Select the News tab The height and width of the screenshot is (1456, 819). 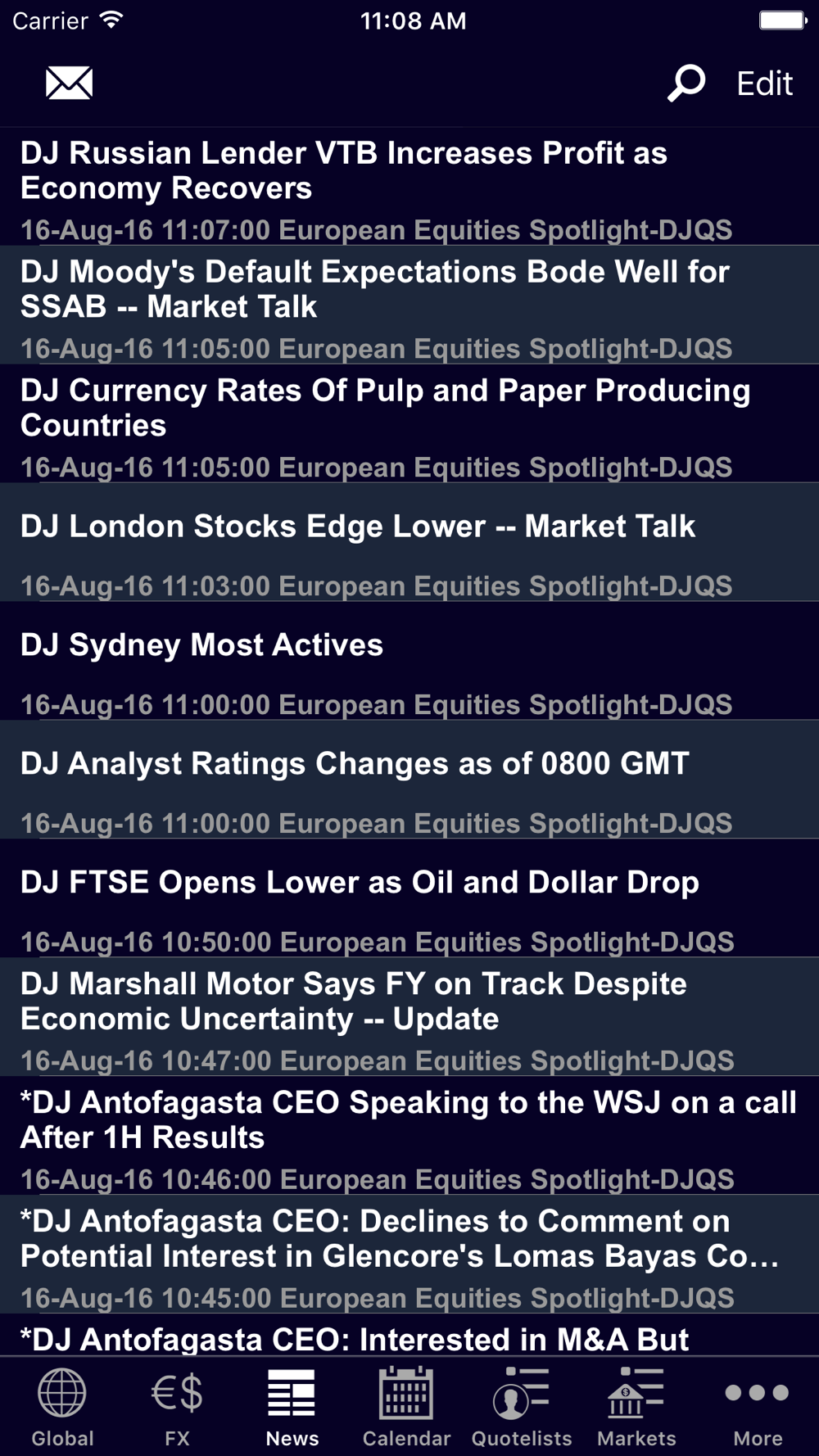point(292,1407)
